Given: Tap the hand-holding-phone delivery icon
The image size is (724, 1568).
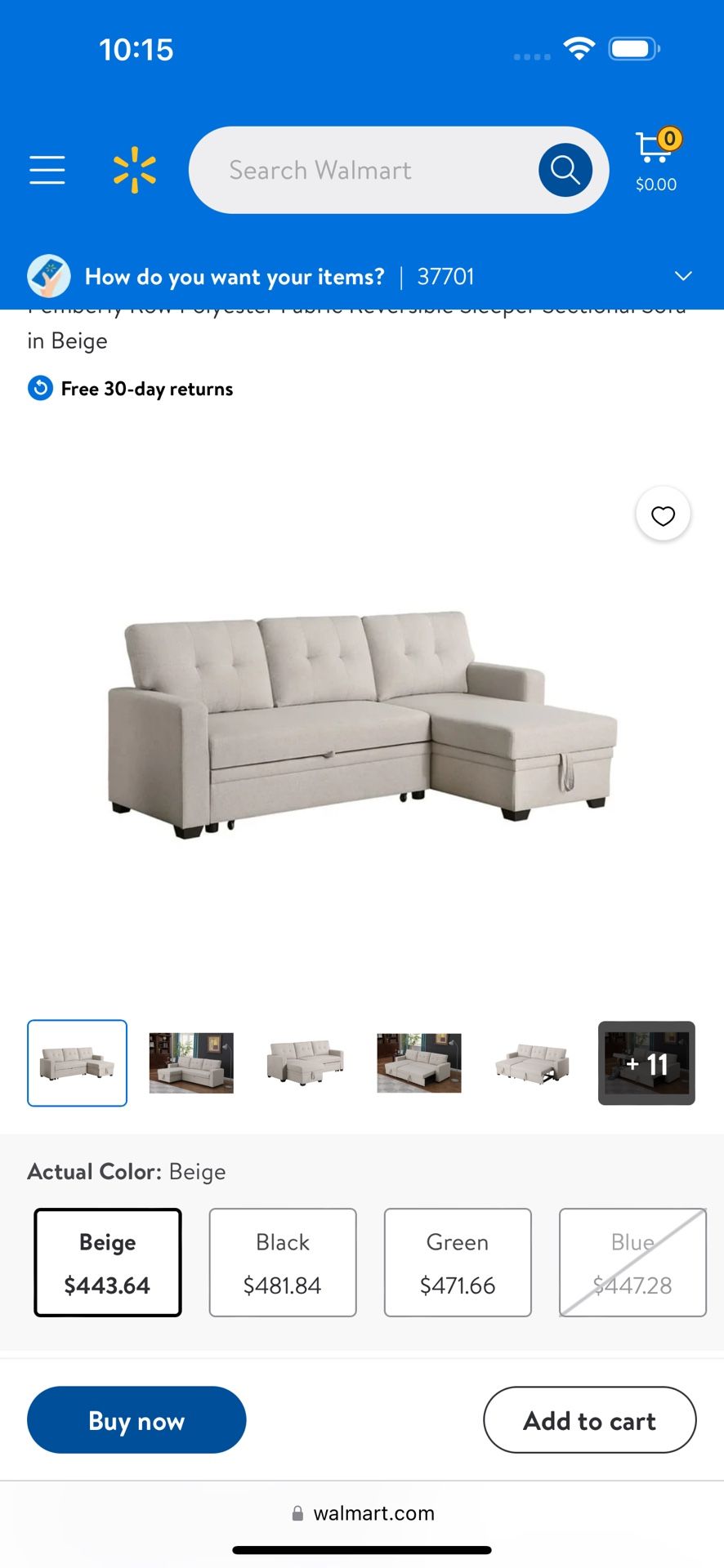Looking at the screenshot, I should tap(47, 276).
